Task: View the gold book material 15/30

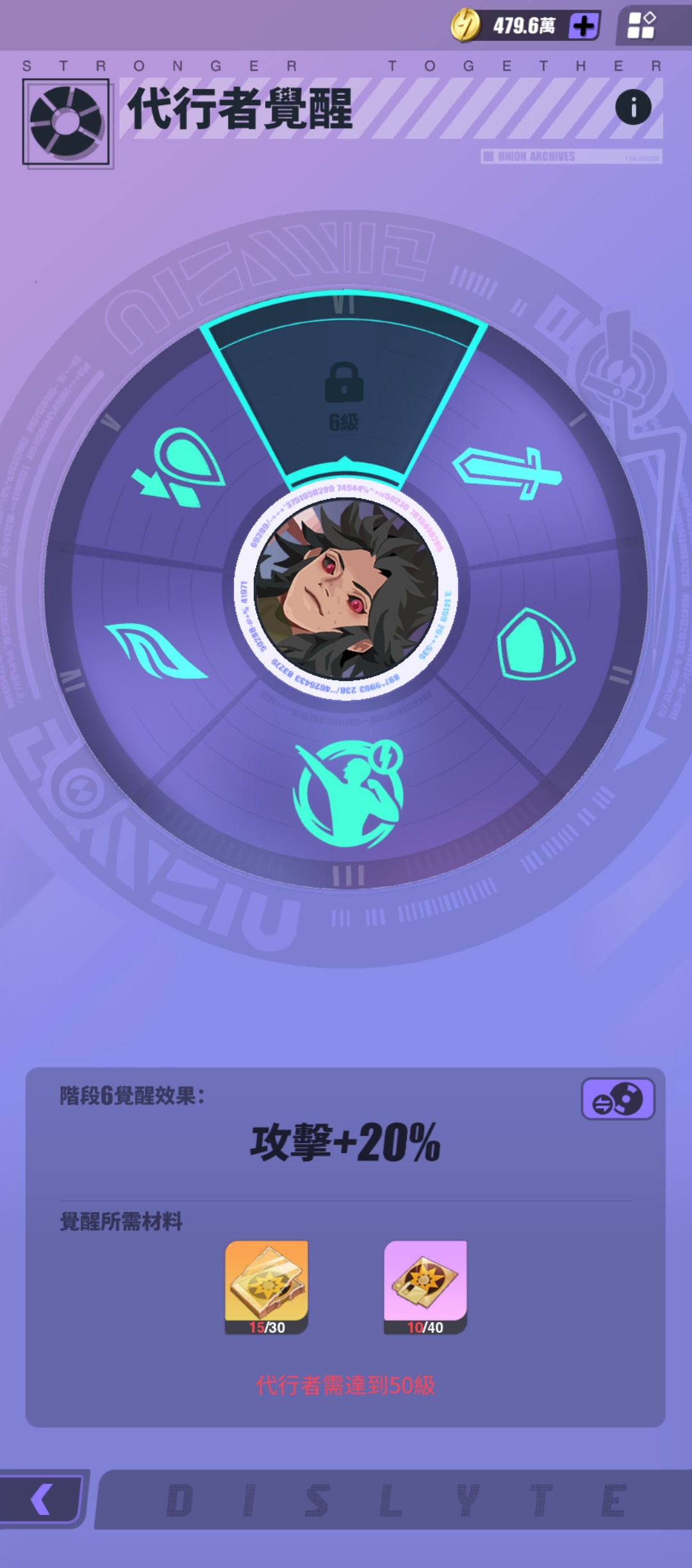Action: [267, 1287]
